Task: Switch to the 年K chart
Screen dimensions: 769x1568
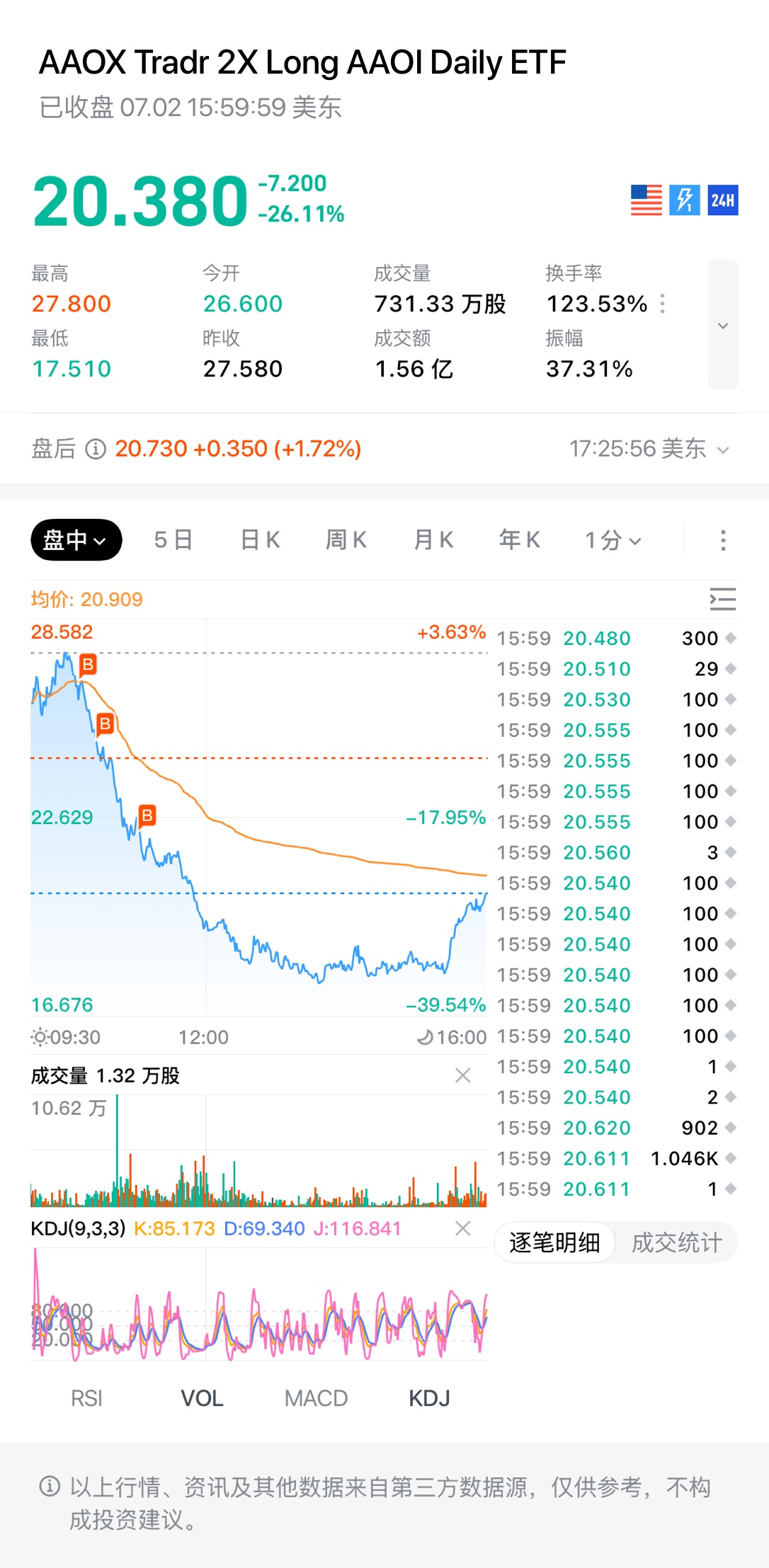Action: 520,540
